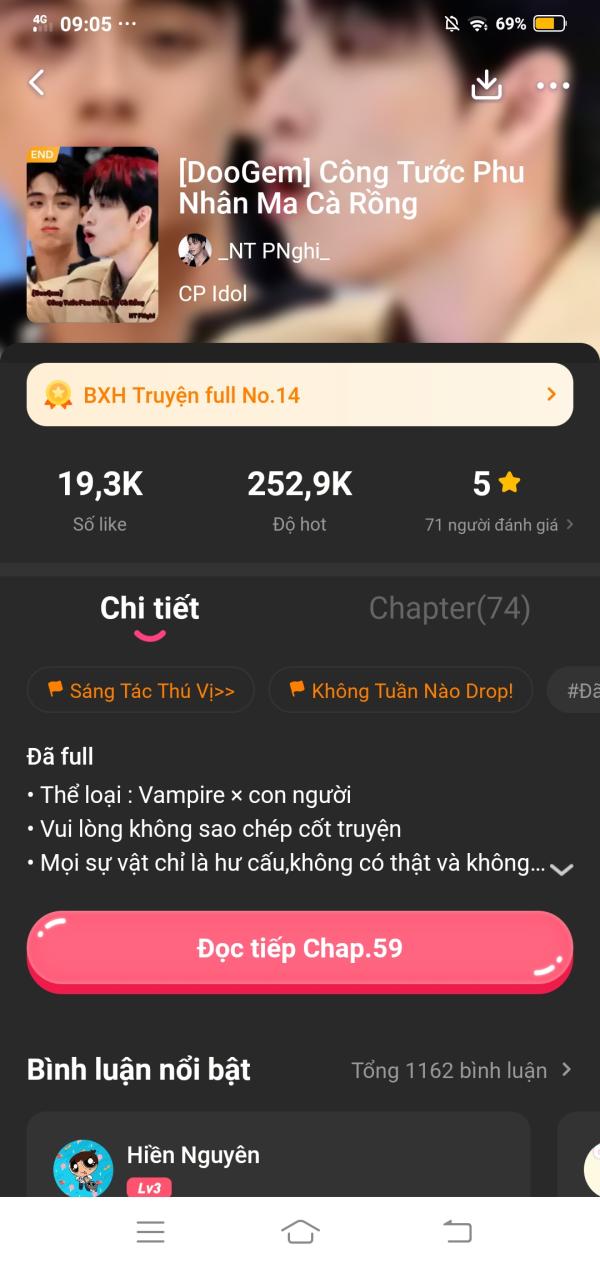
Task: Select the Chi tiết tab
Action: [150, 608]
